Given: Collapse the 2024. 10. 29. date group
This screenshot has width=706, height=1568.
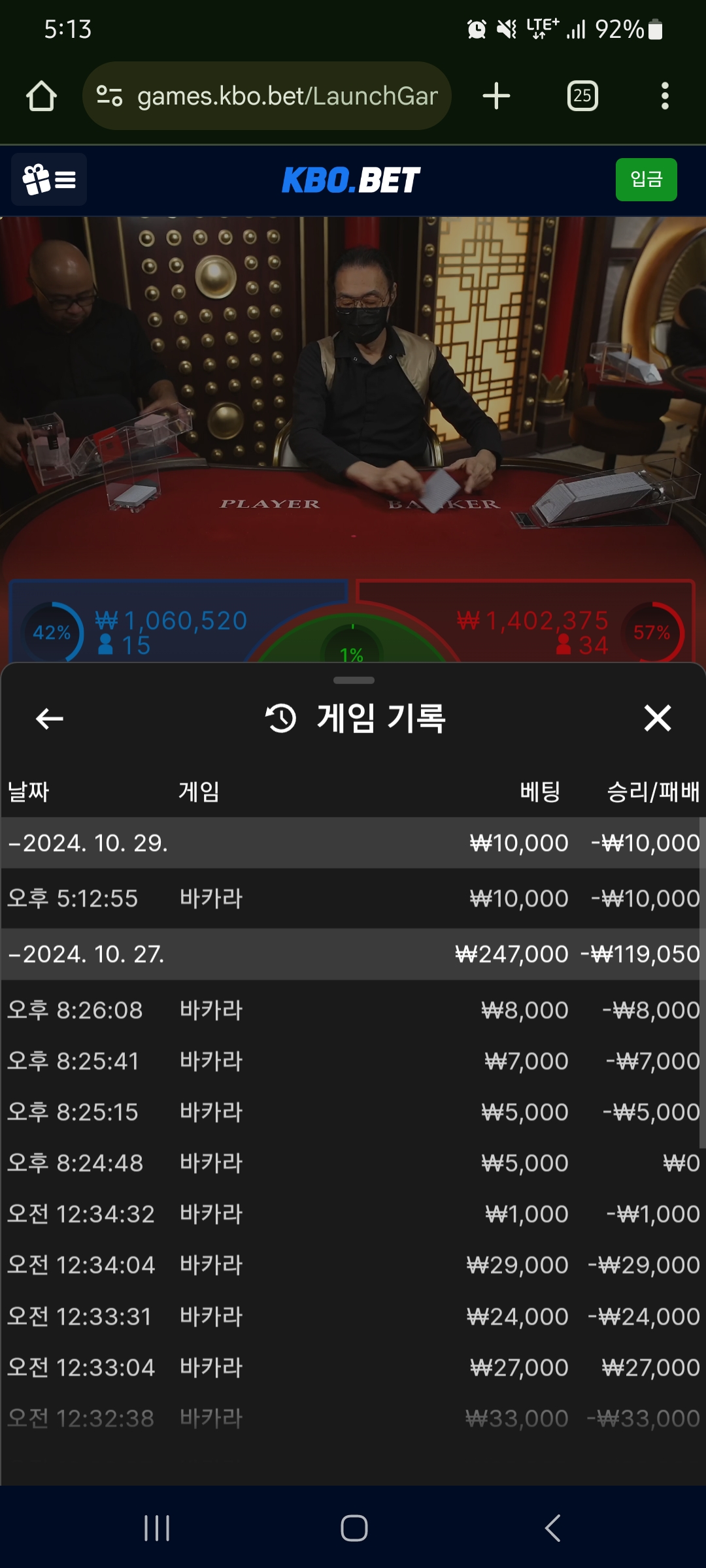Looking at the screenshot, I should 88,843.
